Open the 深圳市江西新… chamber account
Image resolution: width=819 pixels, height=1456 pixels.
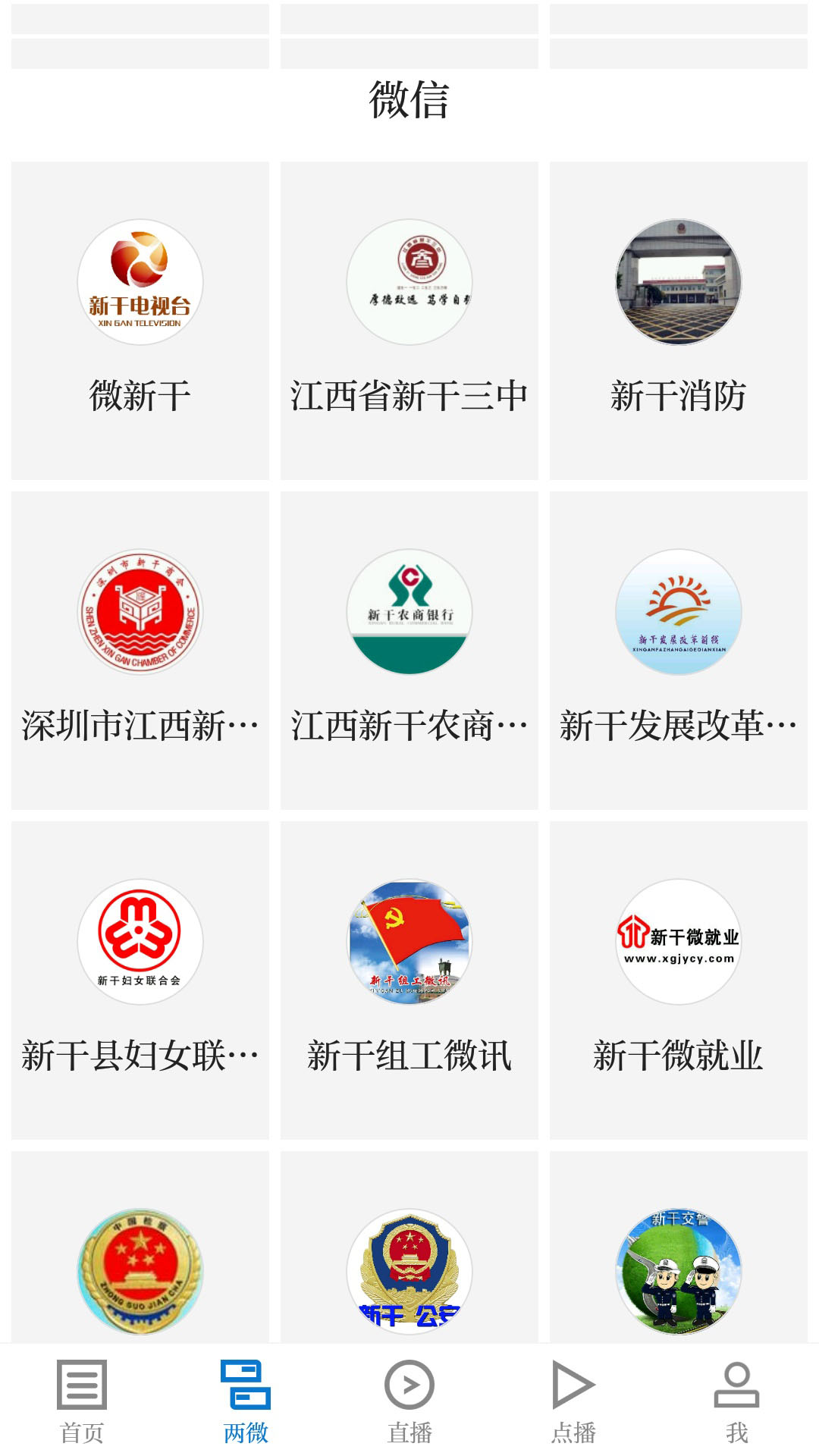(x=140, y=650)
